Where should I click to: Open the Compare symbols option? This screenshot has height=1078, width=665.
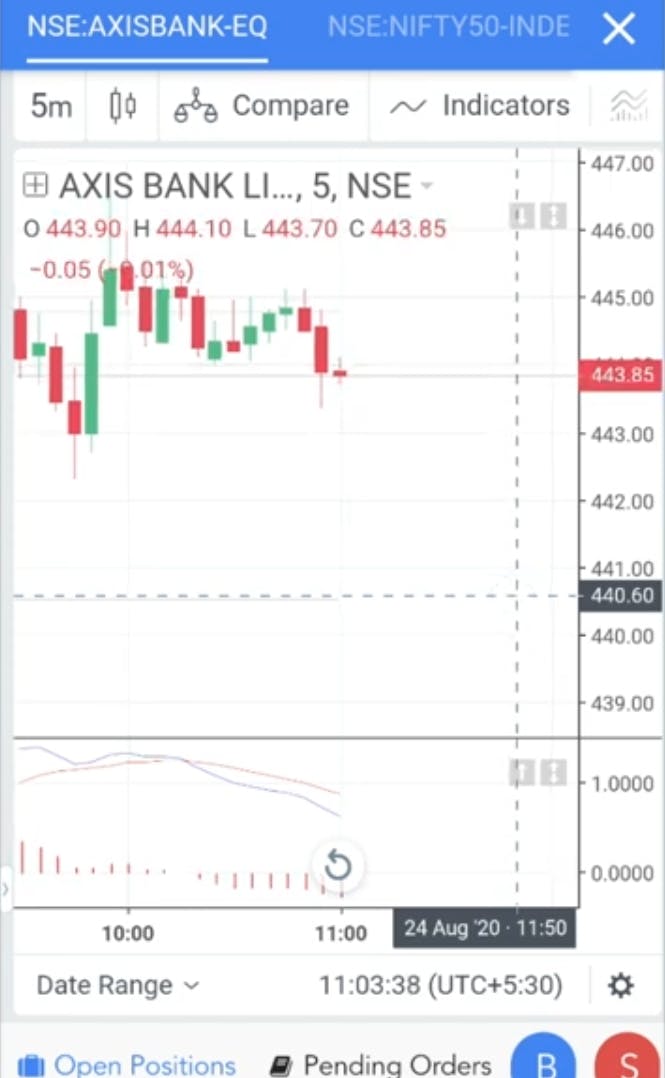(x=261, y=107)
